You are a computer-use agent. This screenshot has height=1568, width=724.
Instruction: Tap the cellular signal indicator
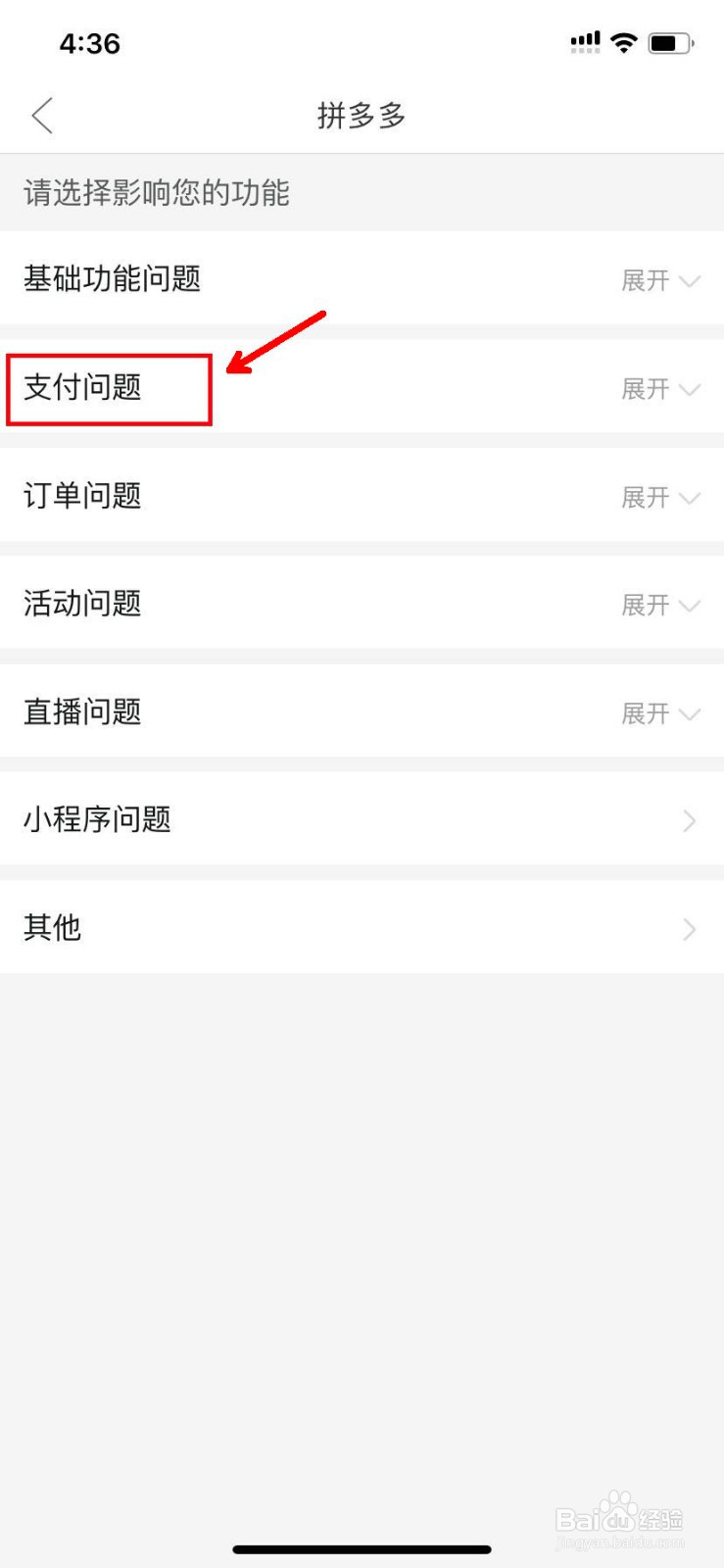pos(585,40)
